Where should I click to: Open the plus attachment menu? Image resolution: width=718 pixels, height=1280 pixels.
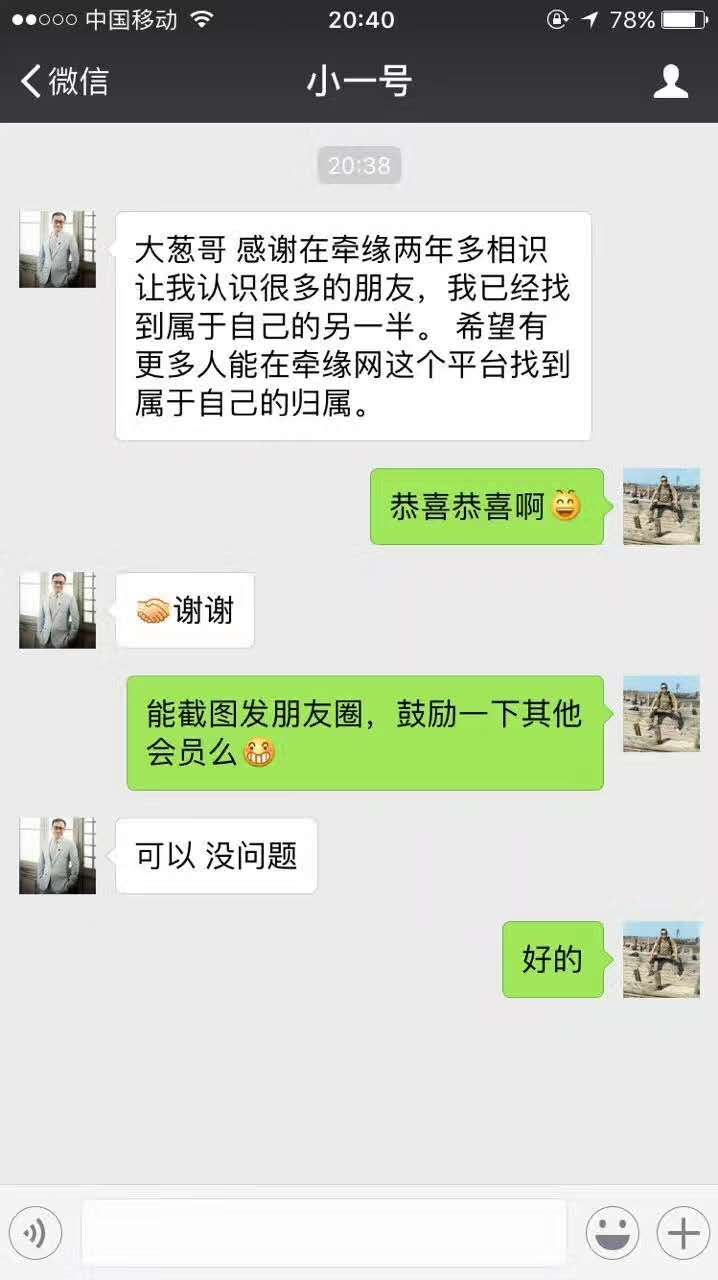683,1233
